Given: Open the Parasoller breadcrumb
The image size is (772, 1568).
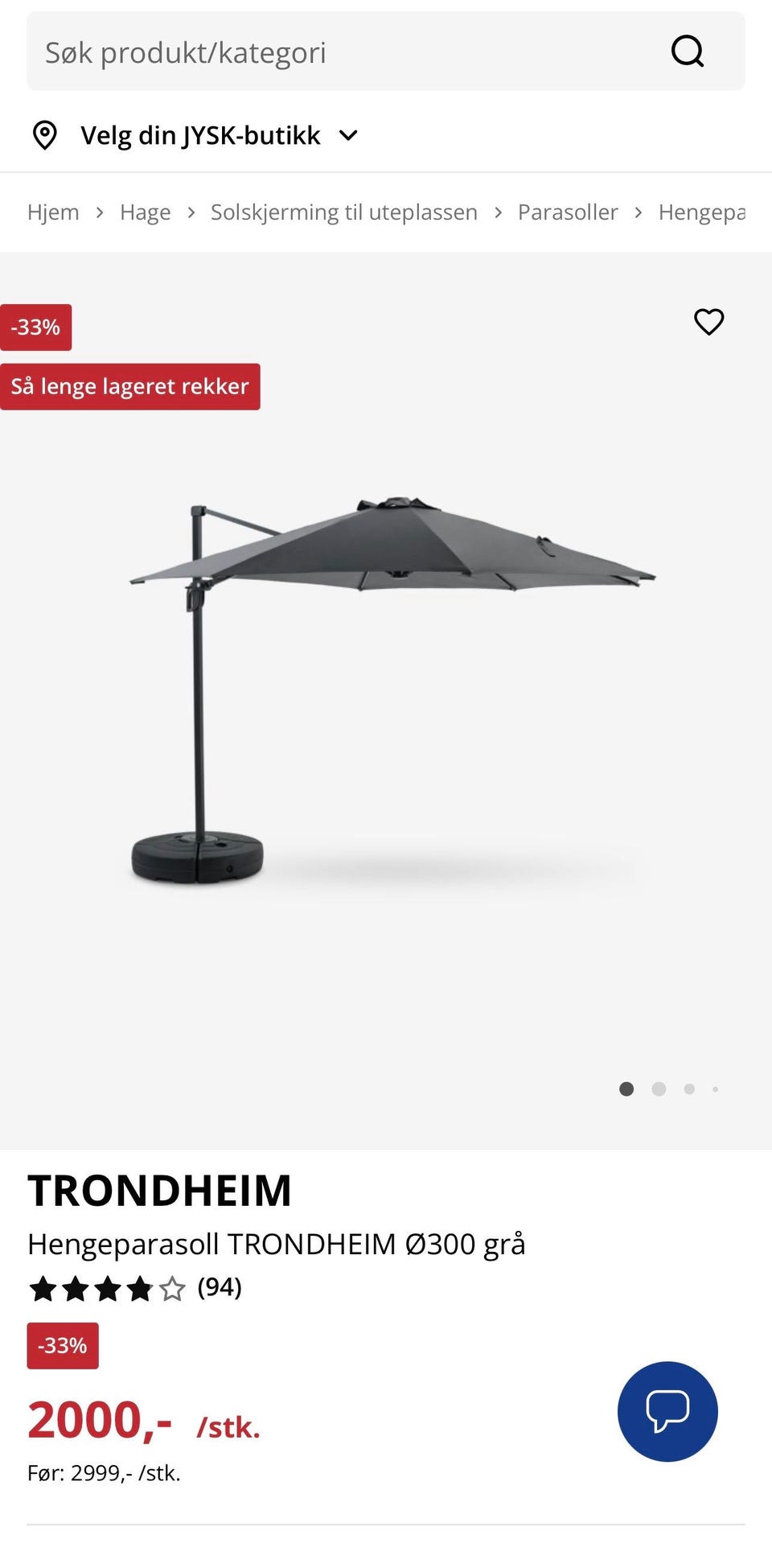Looking at the screenshot, I should [568, 212].
